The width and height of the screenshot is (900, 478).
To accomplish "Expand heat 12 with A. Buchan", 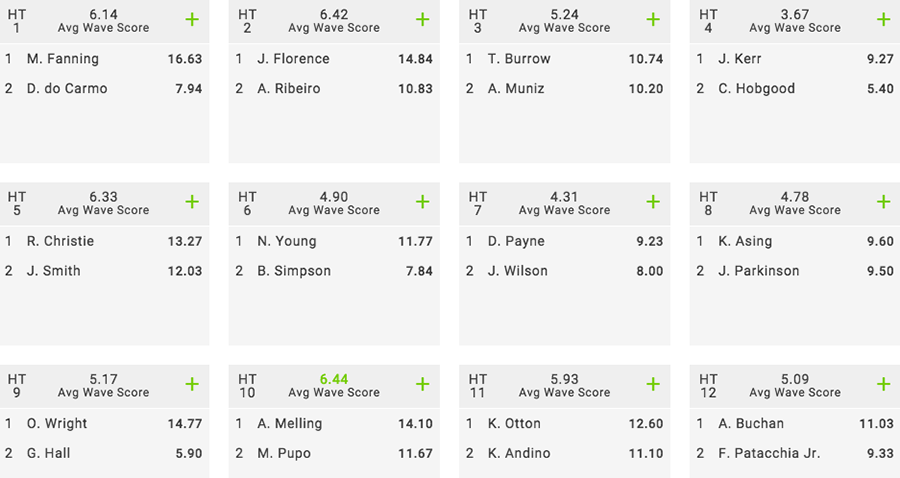I will click(883, 384).
